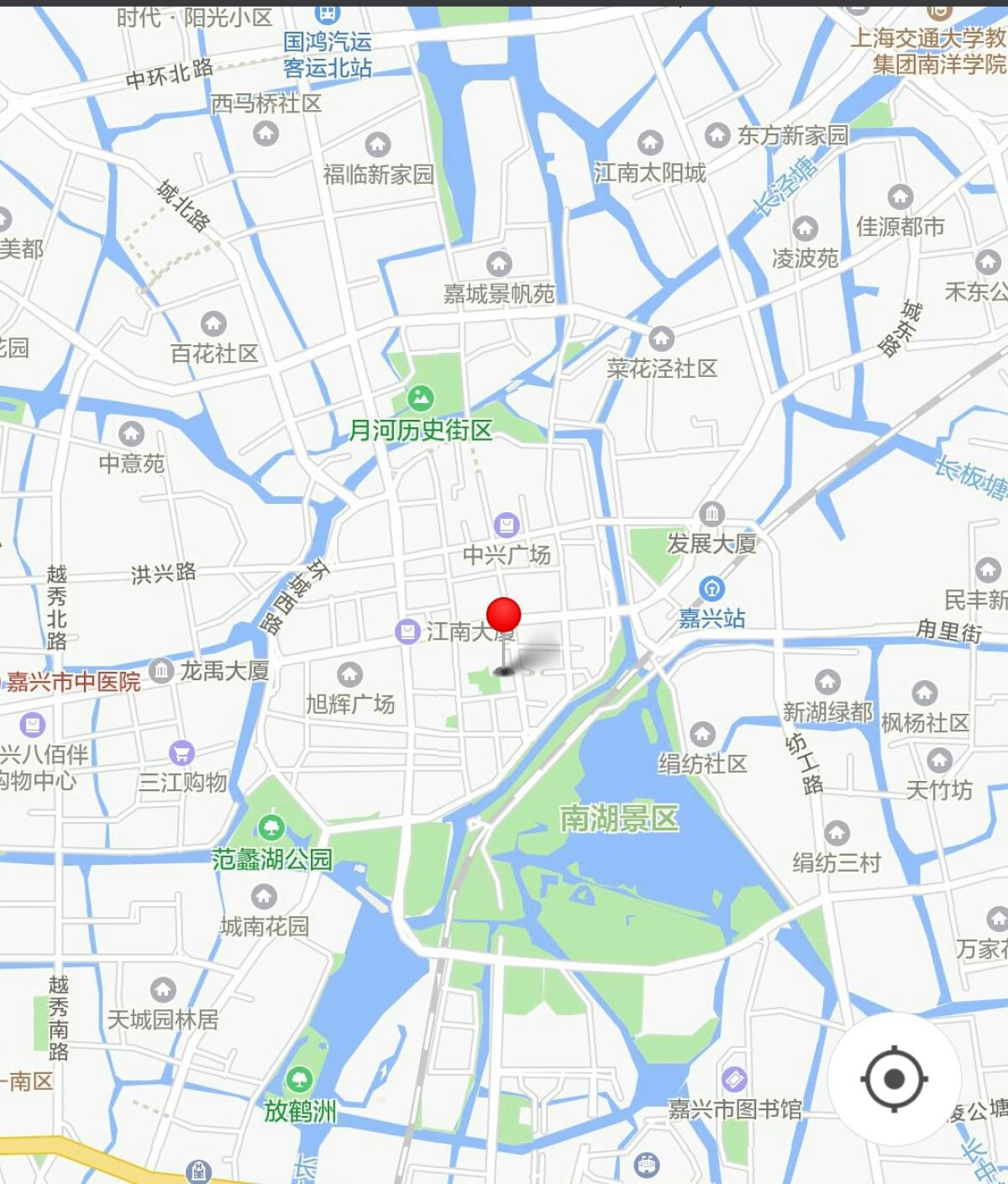Tap the 龙禹大厦 building marker
The image size is (1008, 1184).
click(161, 670)
